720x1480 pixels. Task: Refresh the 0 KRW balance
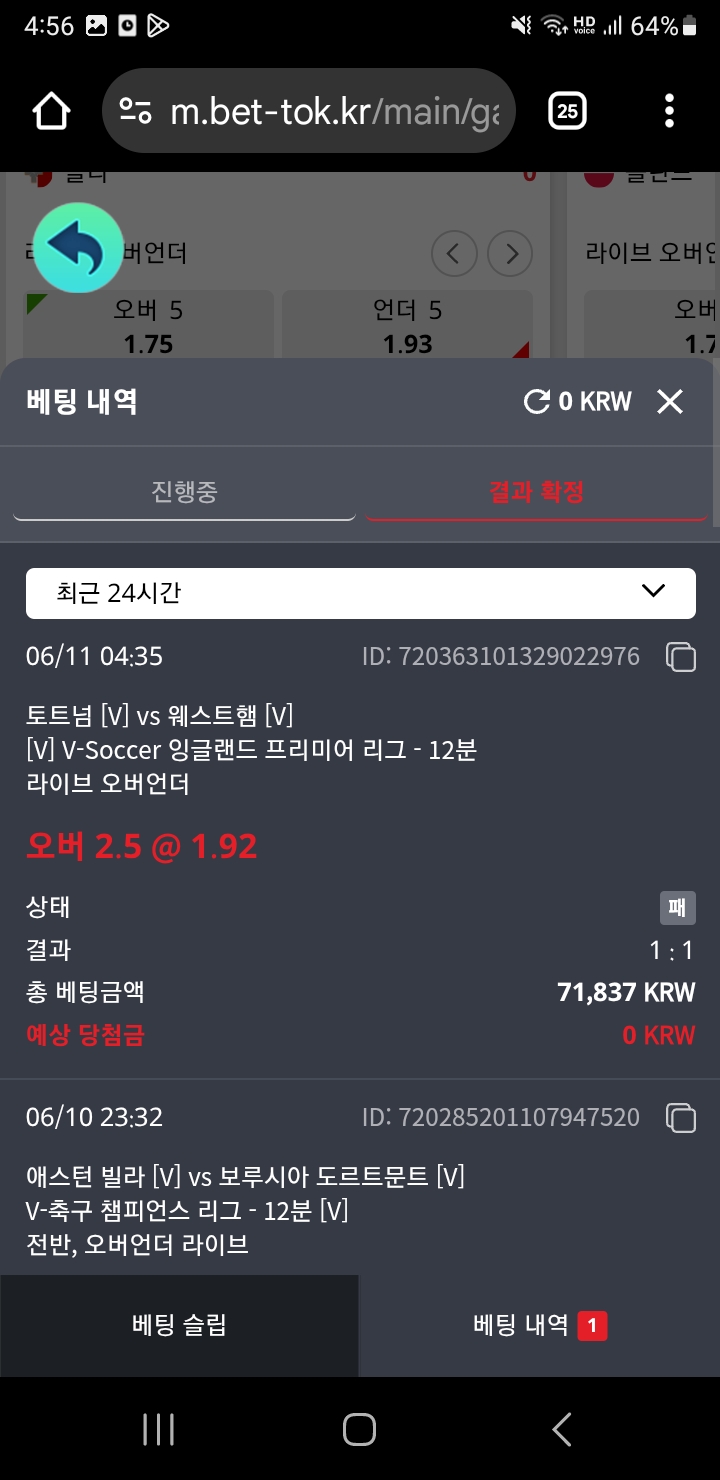[x=537, y=402]
